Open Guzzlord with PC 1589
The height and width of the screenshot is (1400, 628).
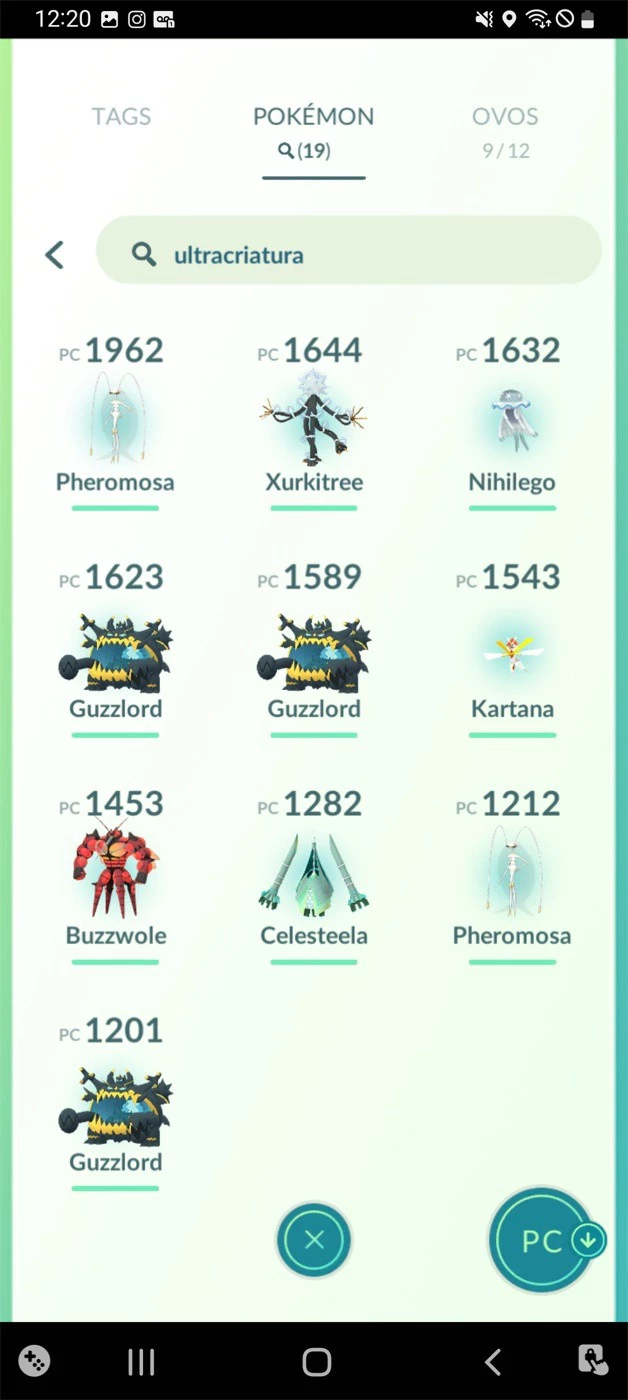(x=314, y=650)
